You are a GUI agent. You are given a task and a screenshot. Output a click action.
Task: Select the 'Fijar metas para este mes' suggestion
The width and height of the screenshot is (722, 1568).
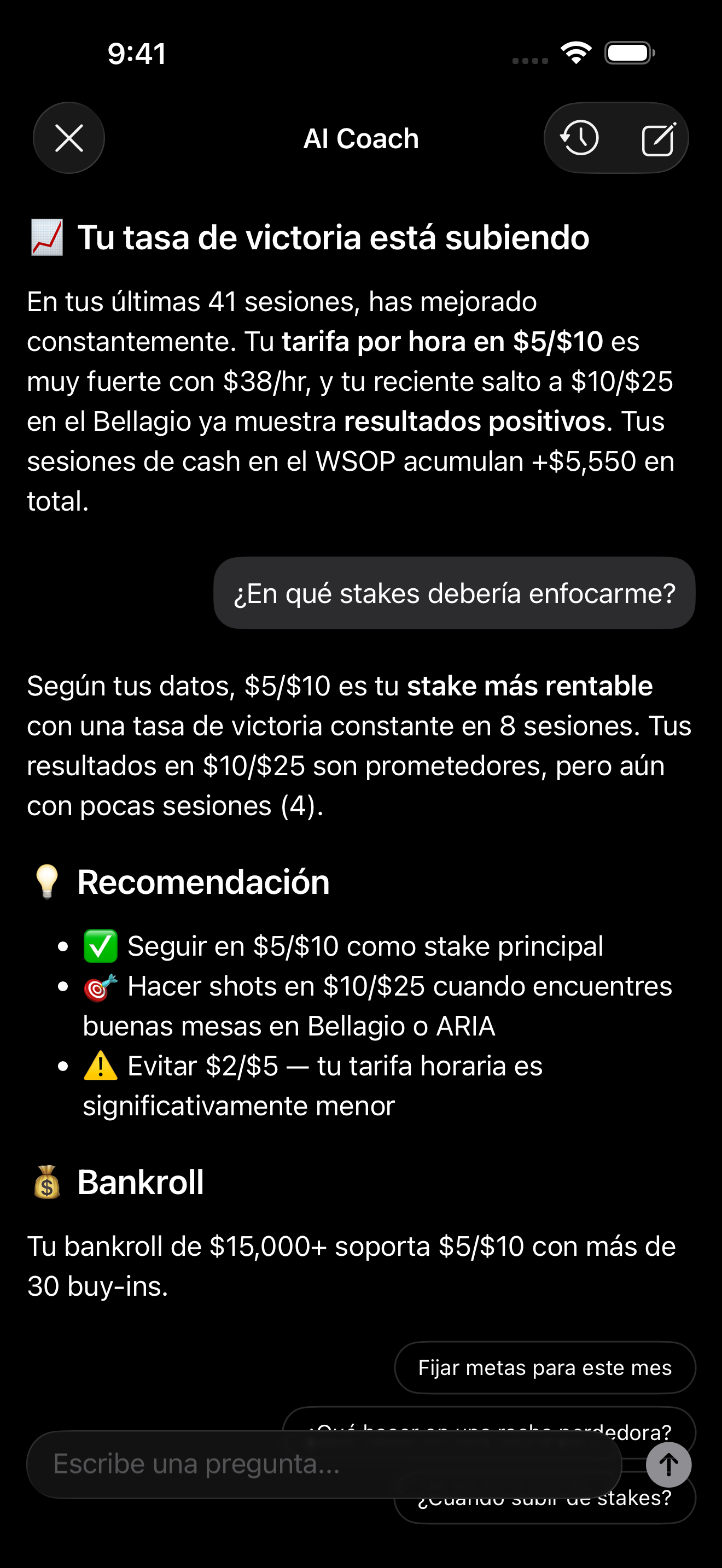(544, 1368)
